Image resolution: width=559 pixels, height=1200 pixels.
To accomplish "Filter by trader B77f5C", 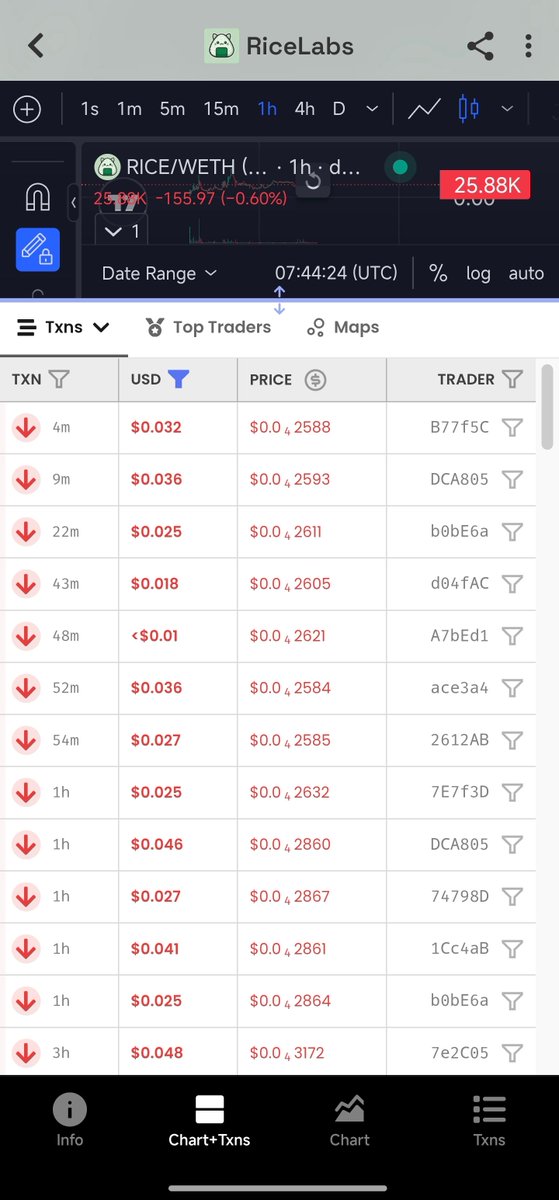I will point(512,427).
